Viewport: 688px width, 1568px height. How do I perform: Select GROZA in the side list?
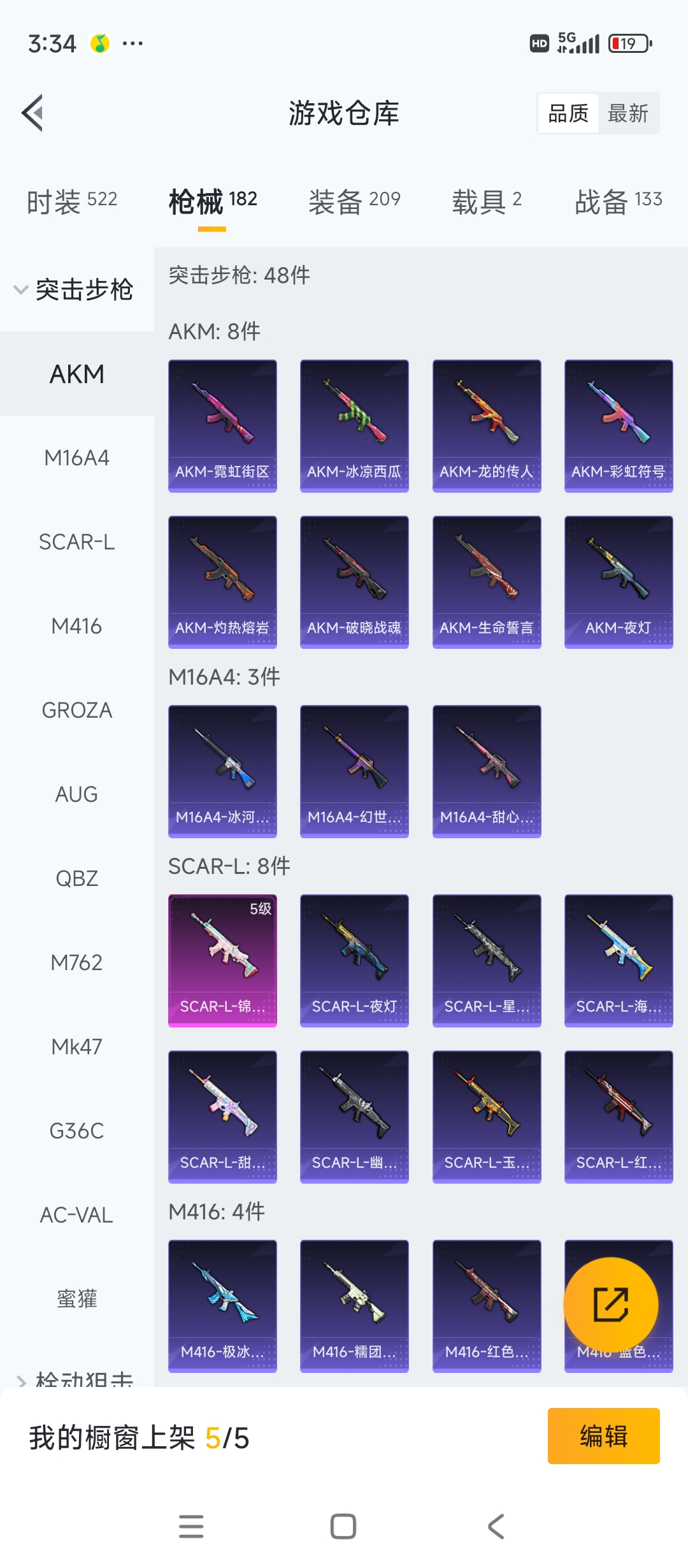[77, 710]
